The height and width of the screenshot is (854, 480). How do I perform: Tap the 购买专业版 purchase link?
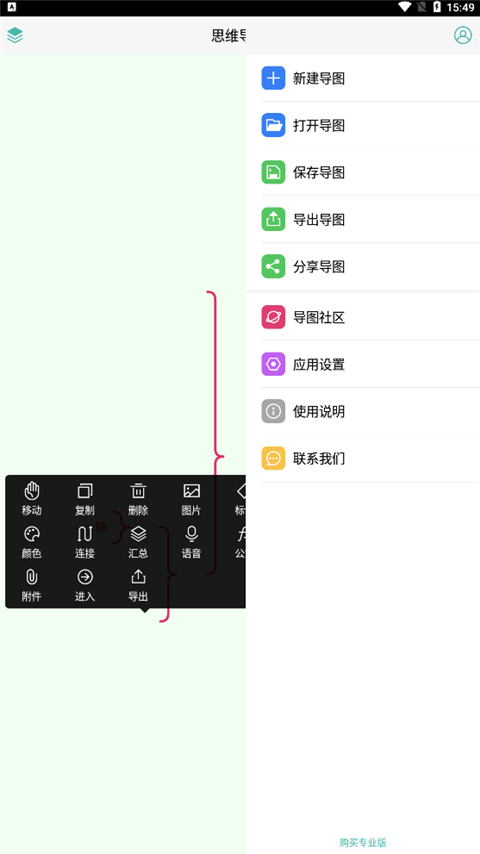363,842
